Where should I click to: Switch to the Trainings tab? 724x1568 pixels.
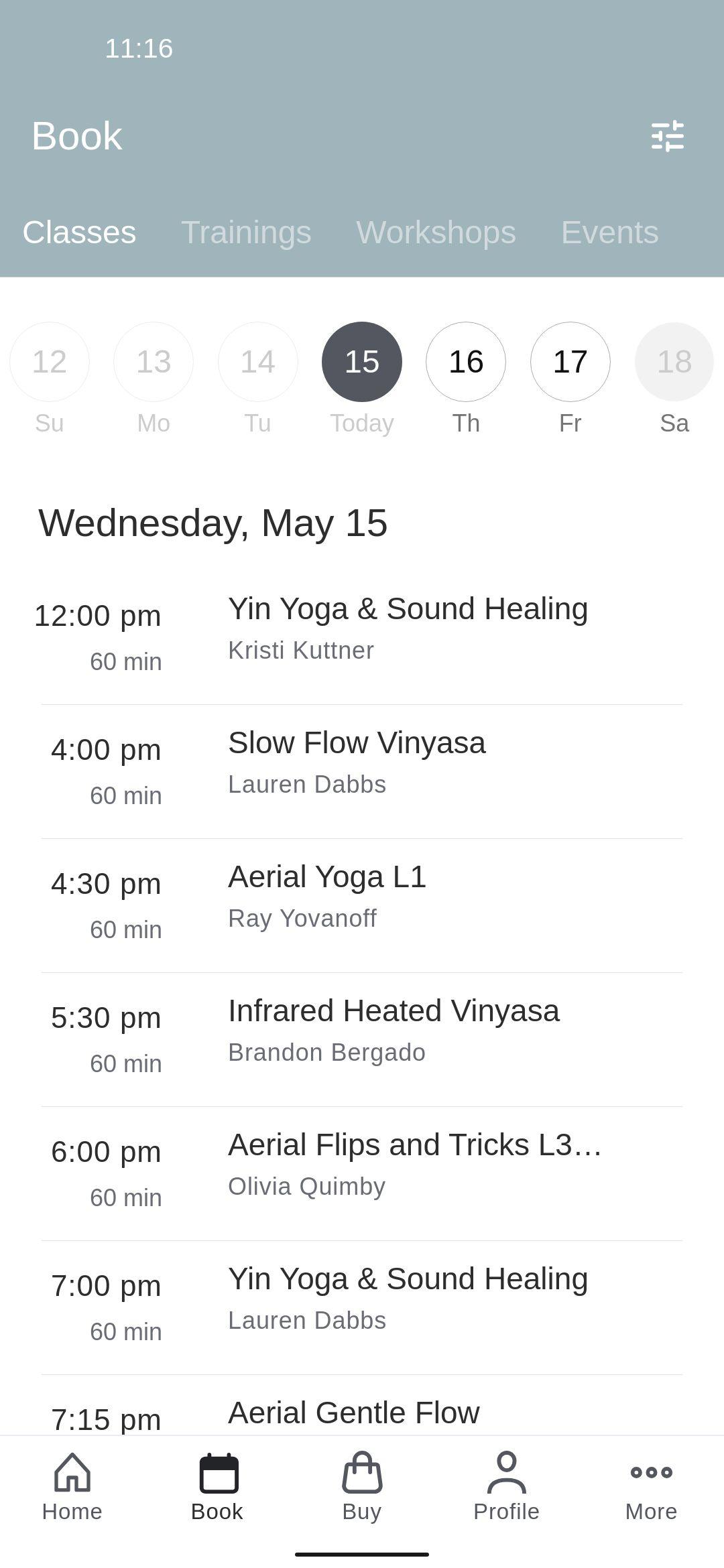tap(246, 233)
